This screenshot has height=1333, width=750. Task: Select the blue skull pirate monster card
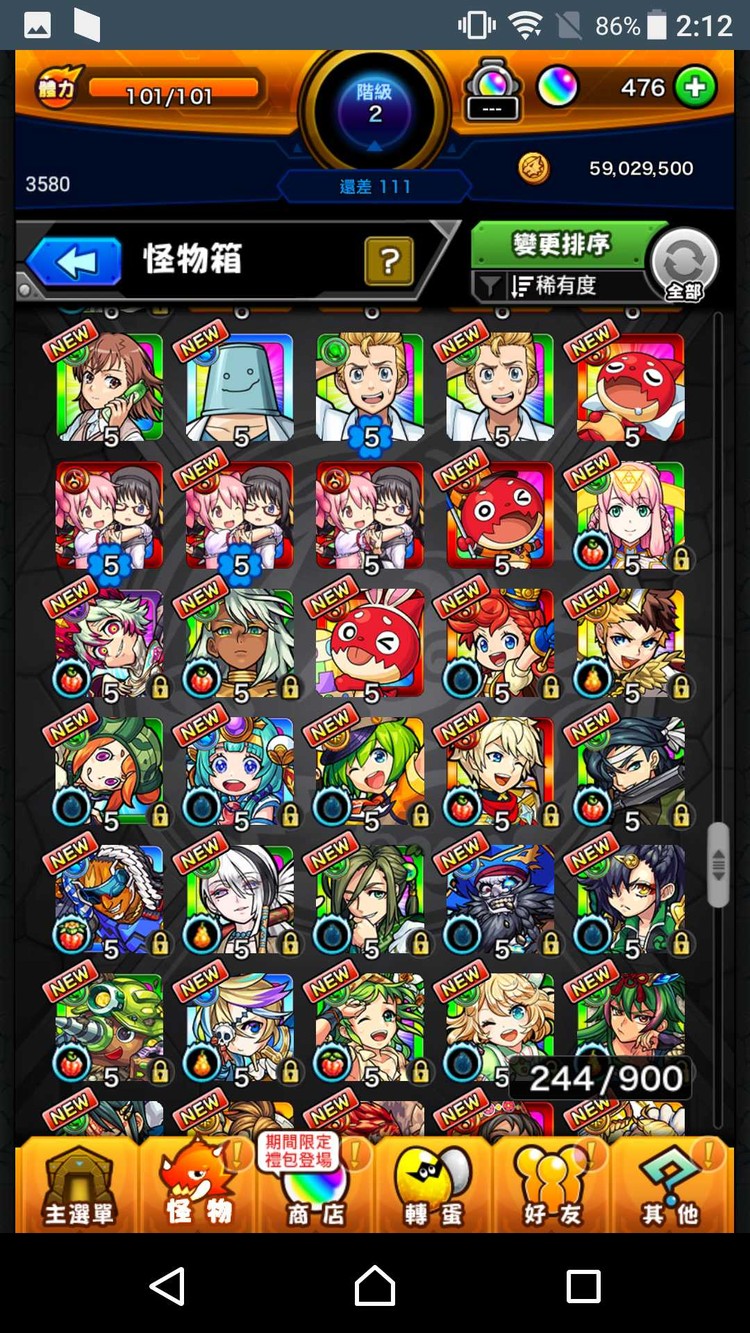tap(500, 900)
